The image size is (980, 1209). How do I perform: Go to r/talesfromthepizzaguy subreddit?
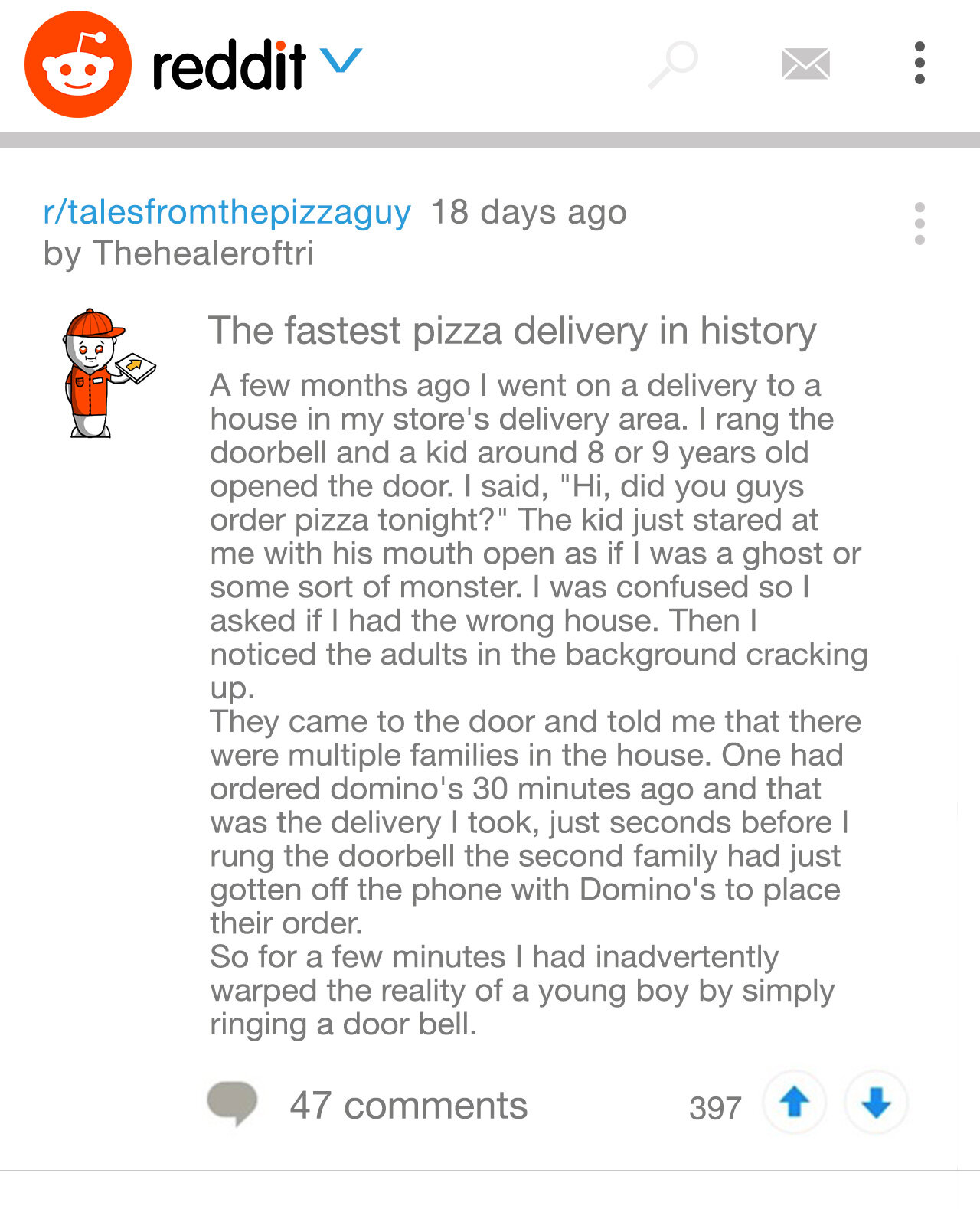227,212
